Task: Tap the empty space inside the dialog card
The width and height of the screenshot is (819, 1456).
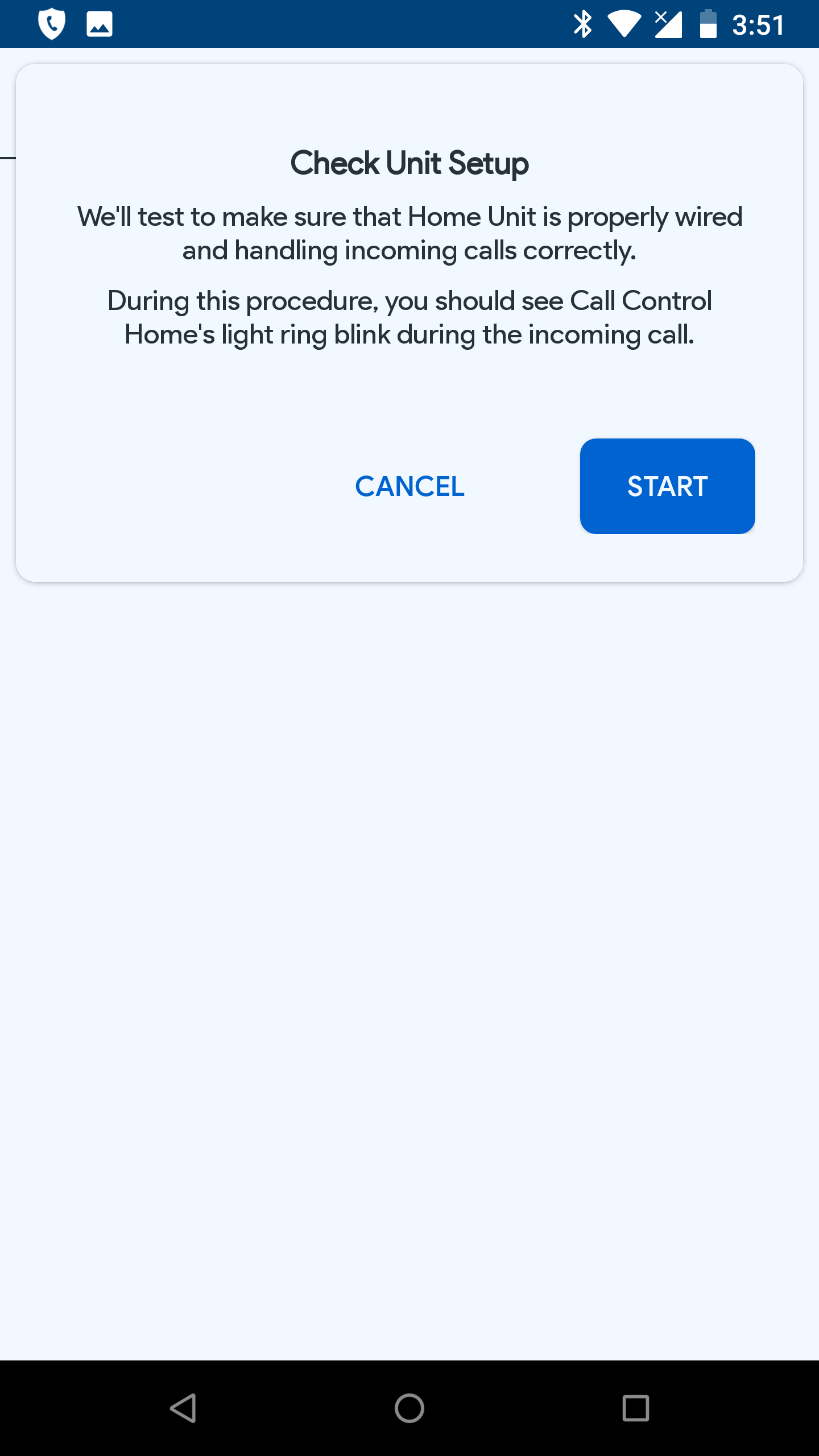Action: click(x=227, y=398)
